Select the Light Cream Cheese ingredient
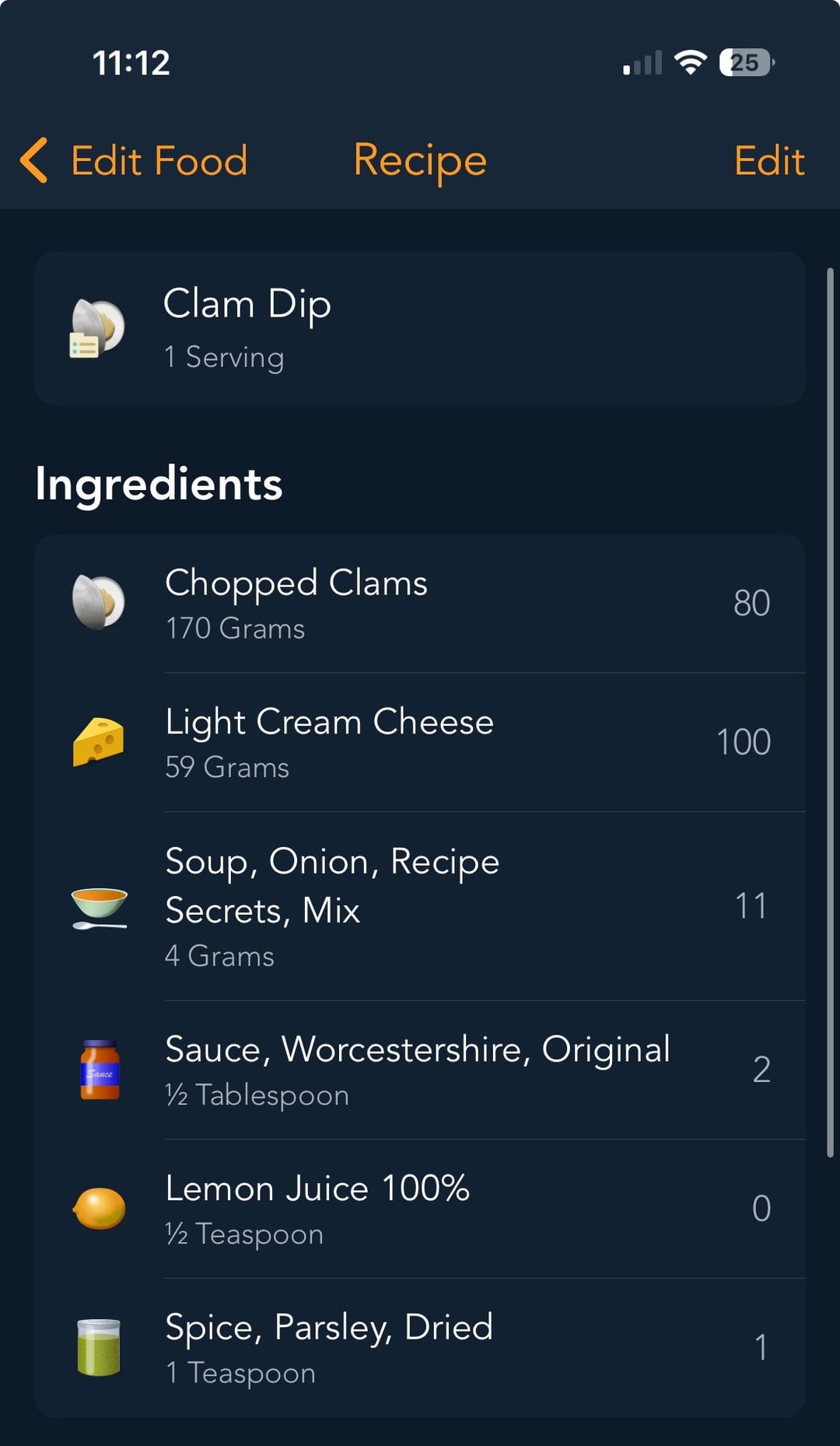 pyautogui.click(x=420, y=743)
